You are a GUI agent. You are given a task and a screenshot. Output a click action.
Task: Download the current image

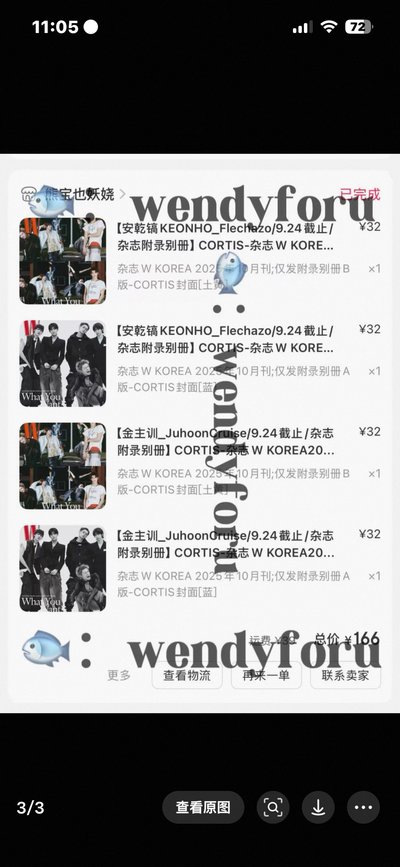[x=318, y=807]
